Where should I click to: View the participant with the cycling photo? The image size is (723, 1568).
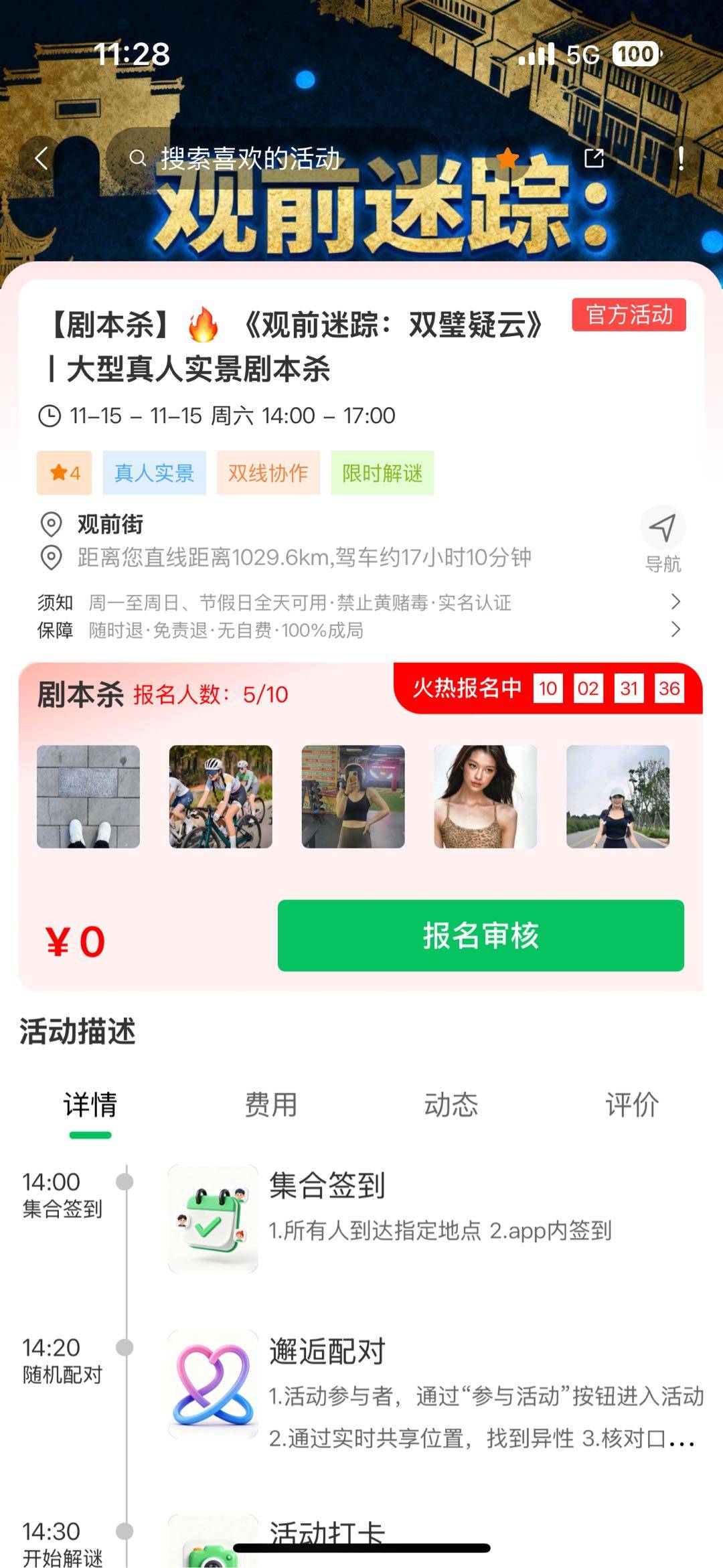(x=221, y=797)
